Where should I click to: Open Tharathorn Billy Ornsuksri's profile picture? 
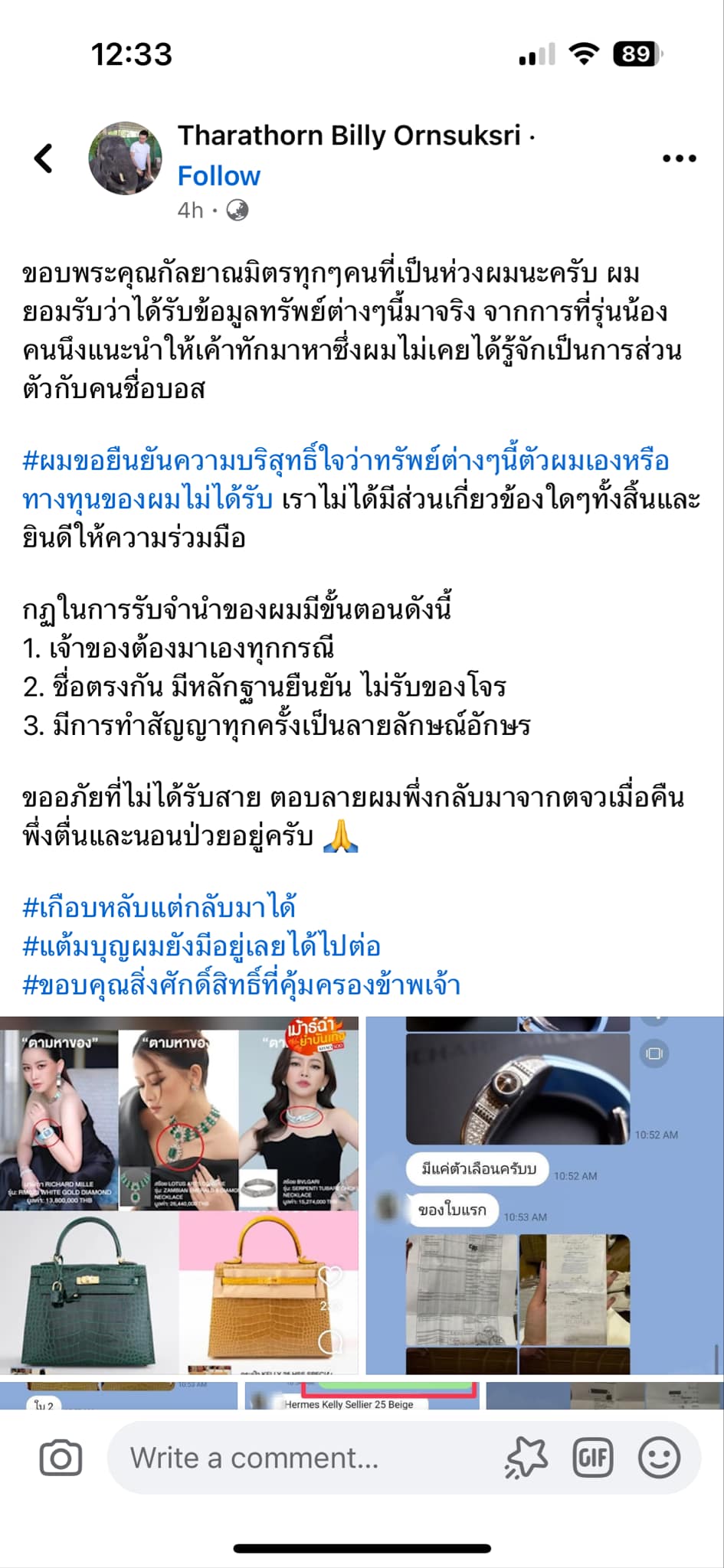point(125,158)
